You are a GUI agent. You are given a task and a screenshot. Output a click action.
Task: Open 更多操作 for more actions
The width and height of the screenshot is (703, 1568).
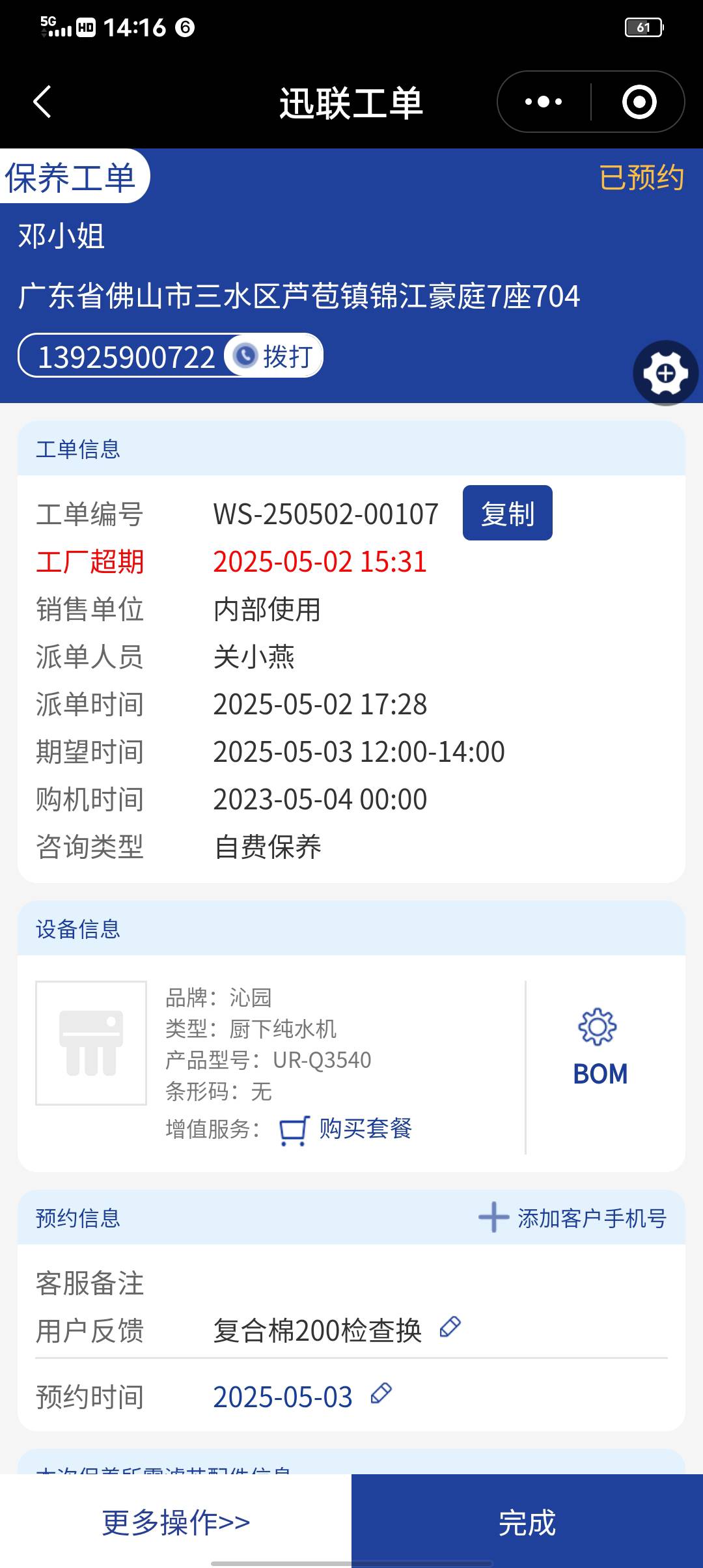coord(176,1522)
